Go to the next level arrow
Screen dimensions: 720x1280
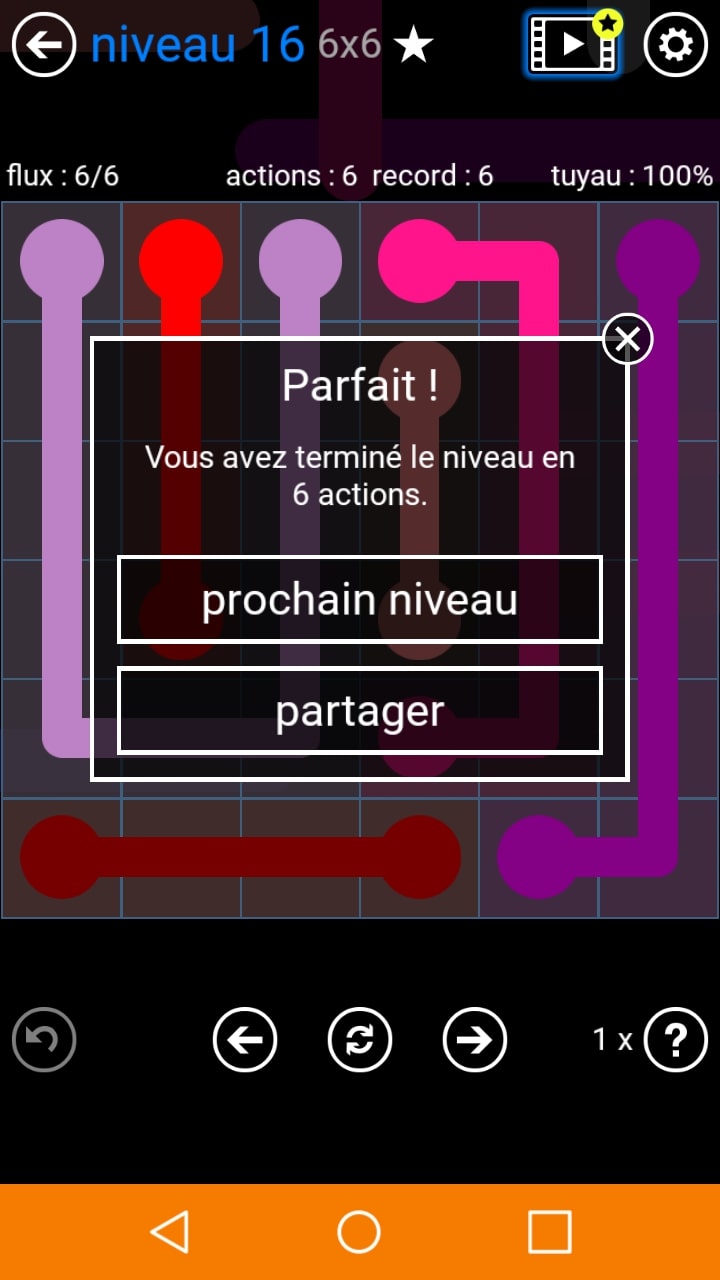tap(475, 1040)
